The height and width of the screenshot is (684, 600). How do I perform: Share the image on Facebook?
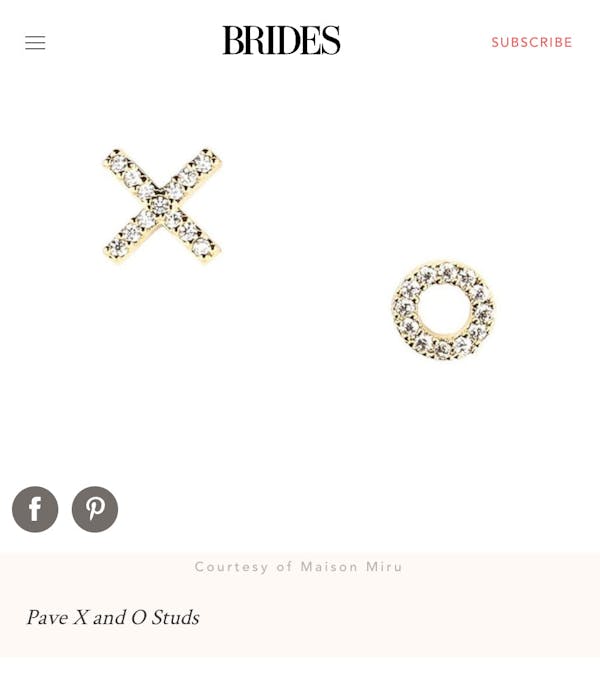[35, 509]
